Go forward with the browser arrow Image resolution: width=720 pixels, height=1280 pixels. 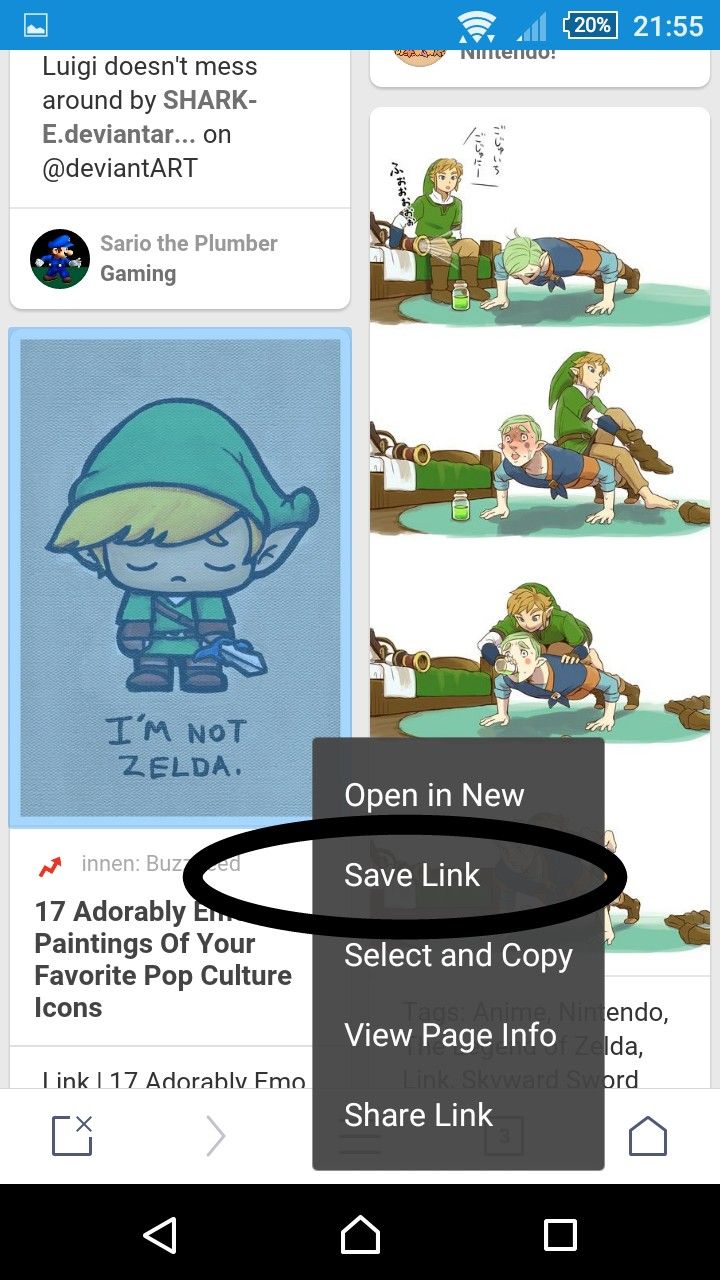216,1136
